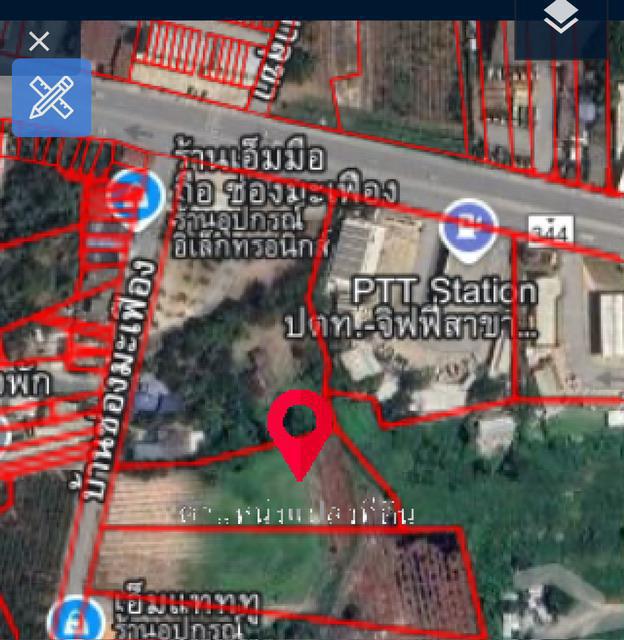Open the map layers selector

[x=561, y=17]
